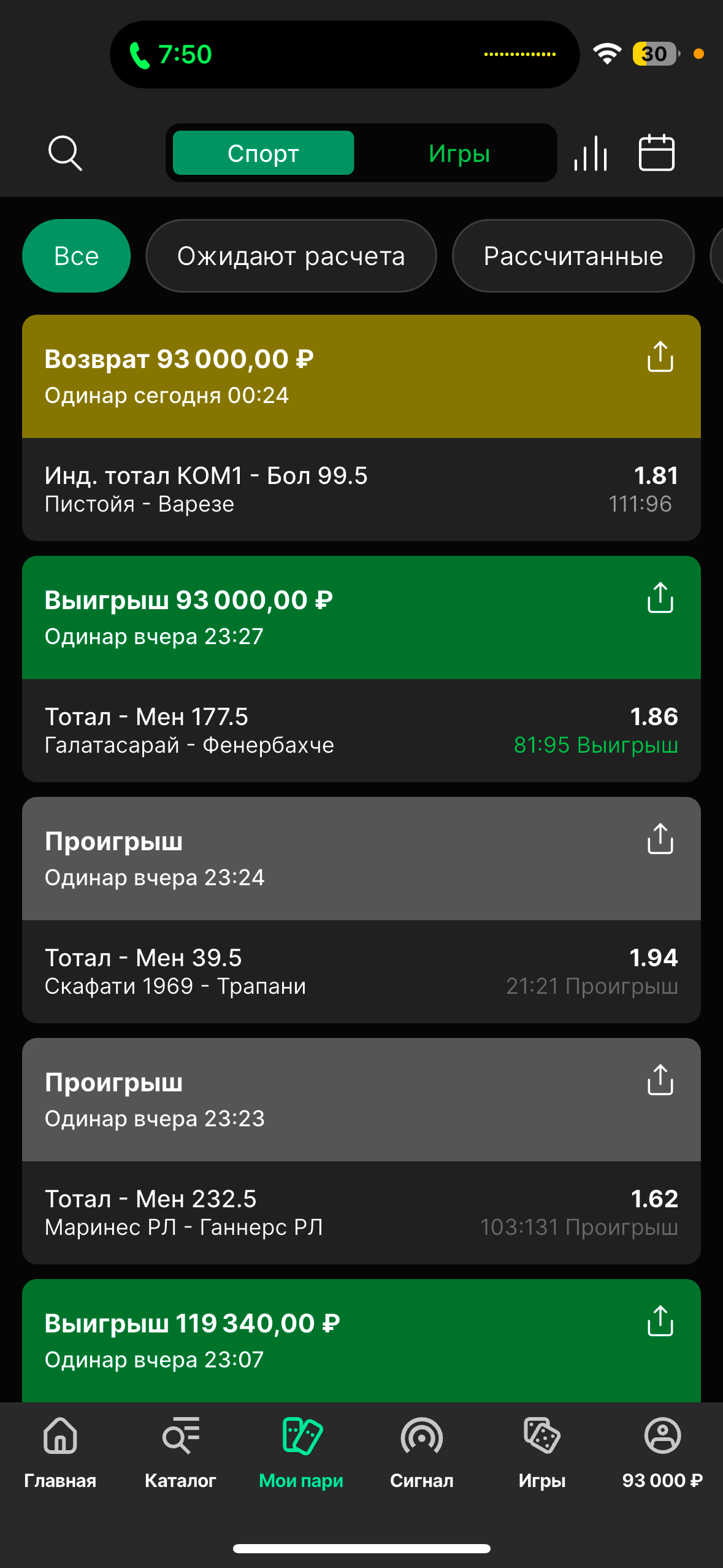Screen dimensions: 723x1568
Task: Open the statistics bar chart icon
Action: click(591, 153)
